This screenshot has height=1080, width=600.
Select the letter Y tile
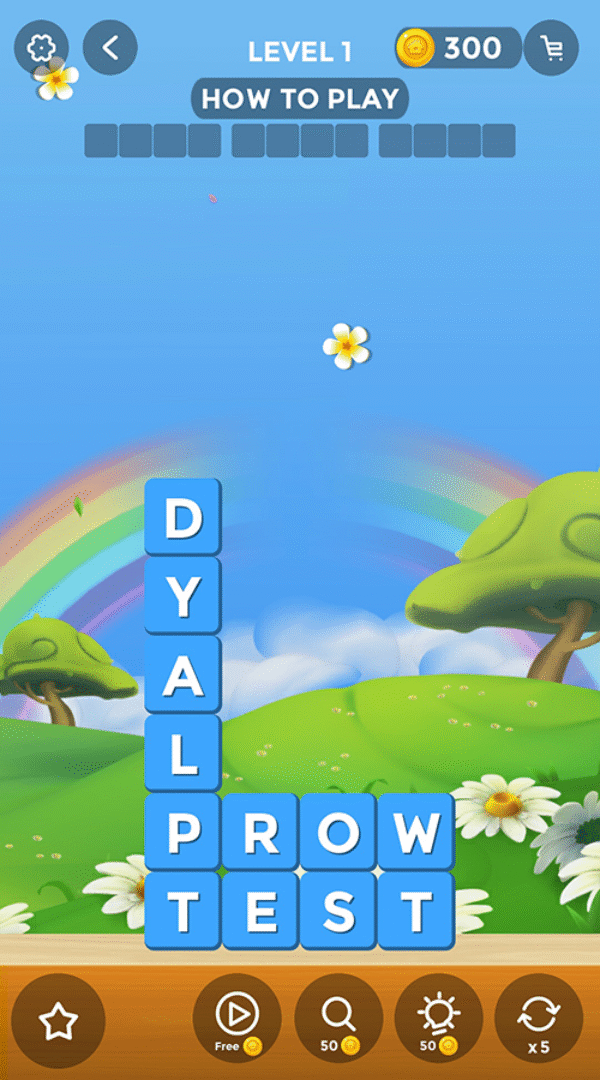183,596
